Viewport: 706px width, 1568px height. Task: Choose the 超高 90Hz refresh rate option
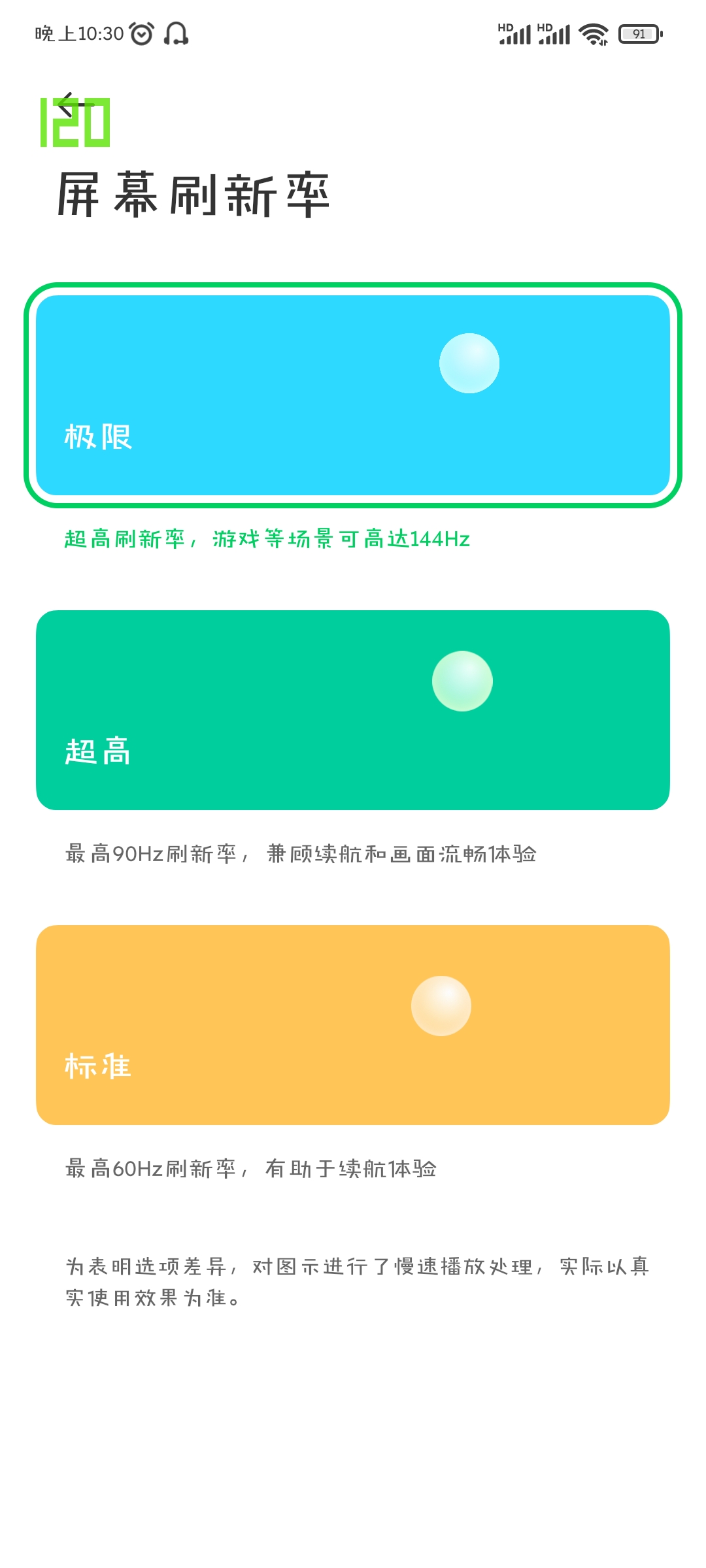(353, 710)
